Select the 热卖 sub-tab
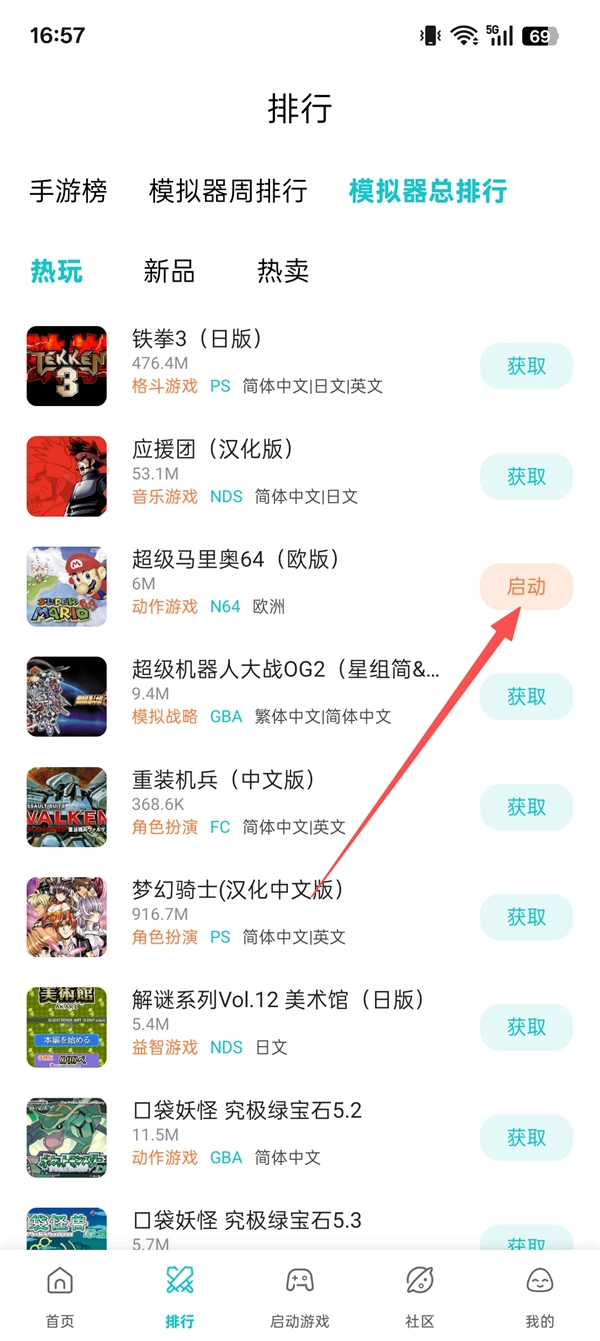600x1341 pixels. (x=283, y=271)
